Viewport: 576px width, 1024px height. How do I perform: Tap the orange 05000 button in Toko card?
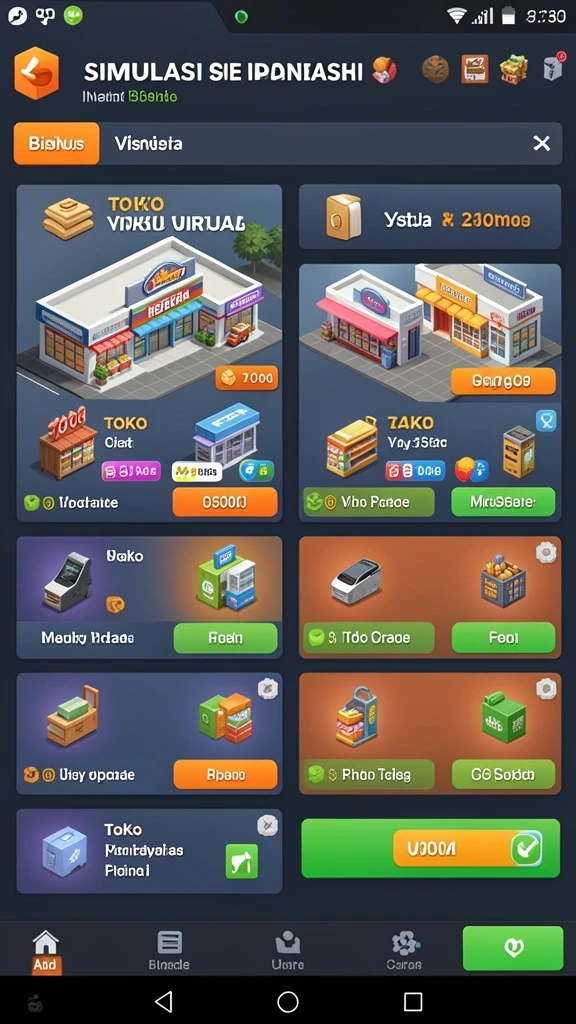[x=225, y=502]
